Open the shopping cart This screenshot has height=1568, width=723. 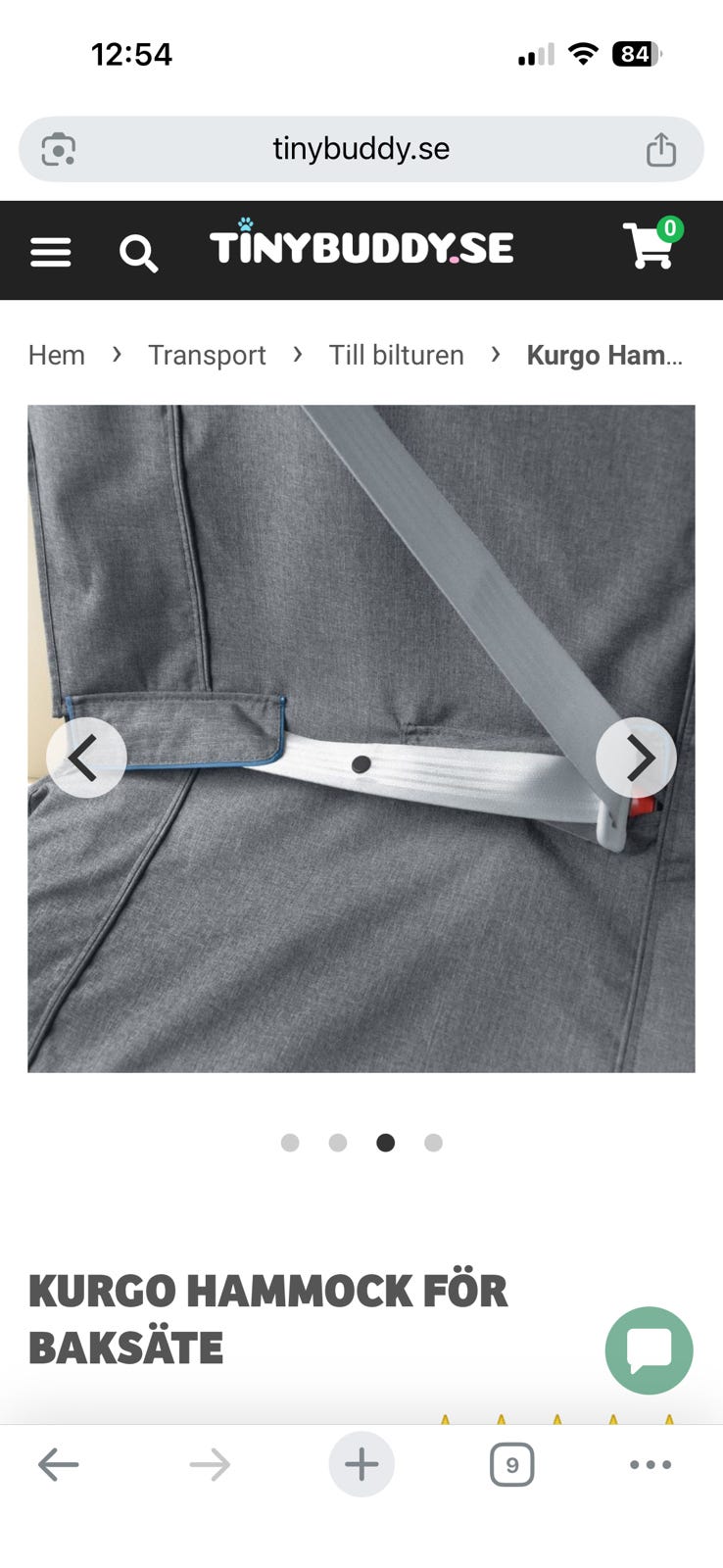click(x=651, y=244)
